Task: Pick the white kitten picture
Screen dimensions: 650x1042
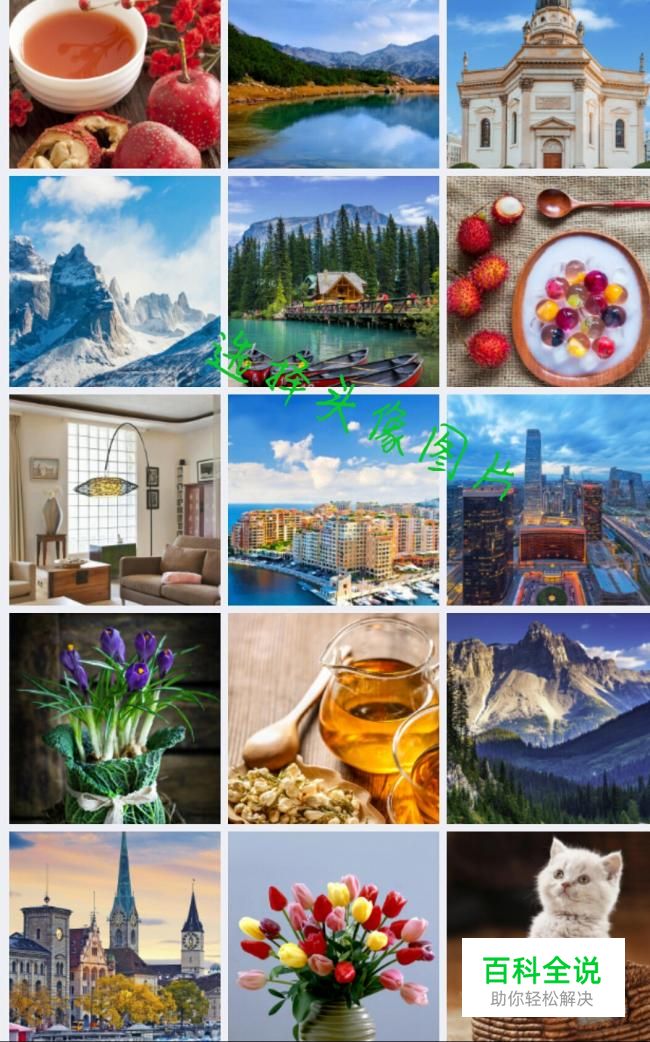Action: tap(548, 937)
